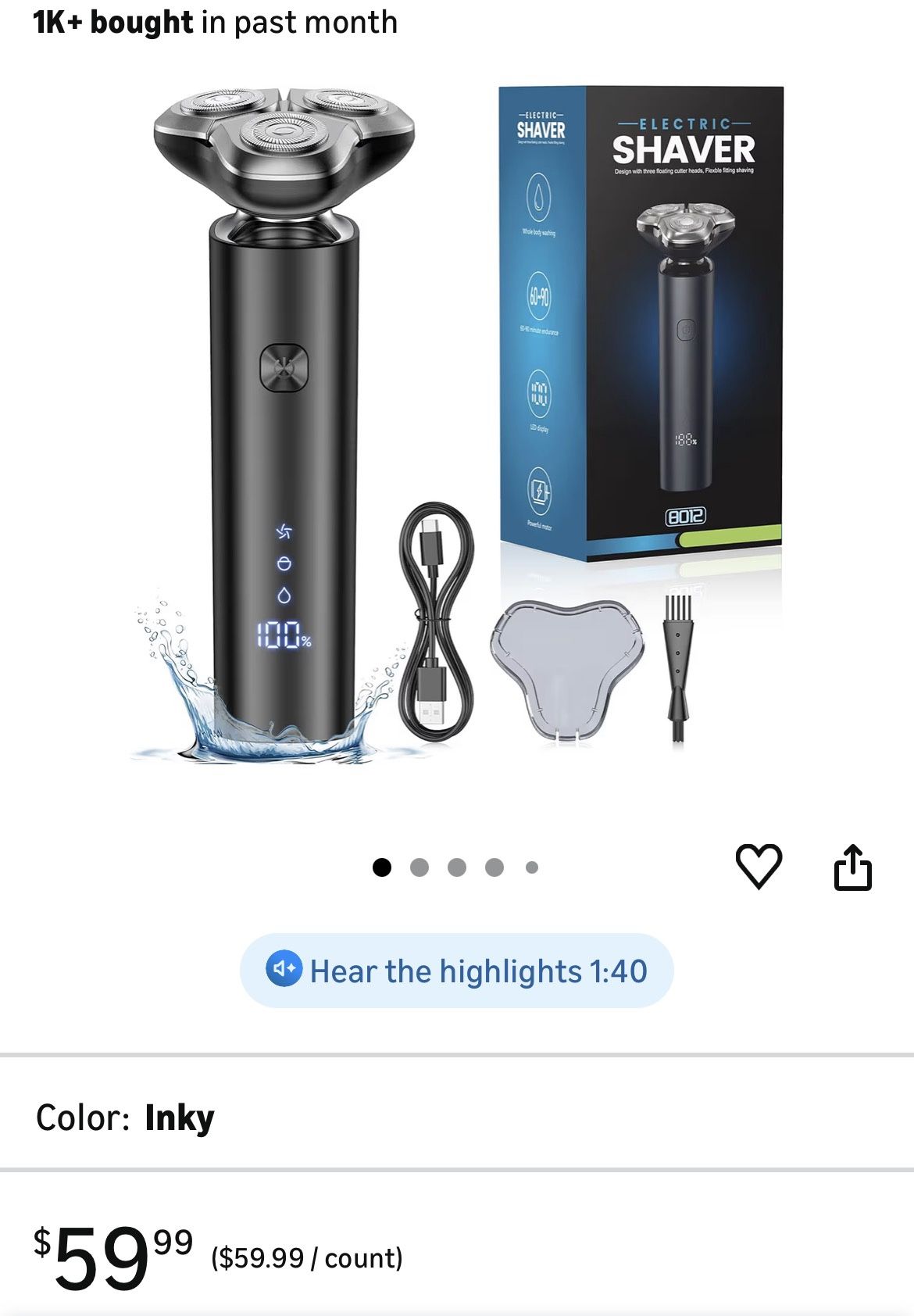Screen dimensions: 914x1316
Task: Play 'Hear the highlights 1:40'
Action: pos(457,971)
